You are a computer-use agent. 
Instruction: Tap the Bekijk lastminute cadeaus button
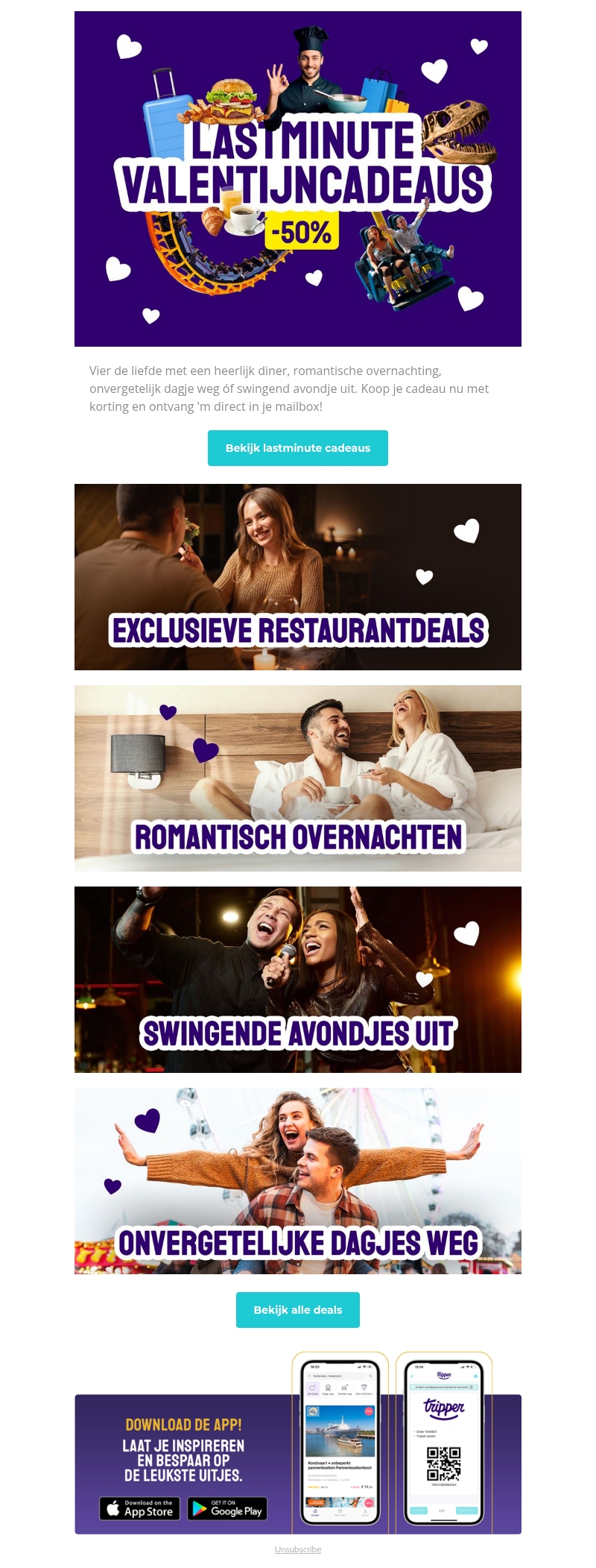tap(297, 448)
